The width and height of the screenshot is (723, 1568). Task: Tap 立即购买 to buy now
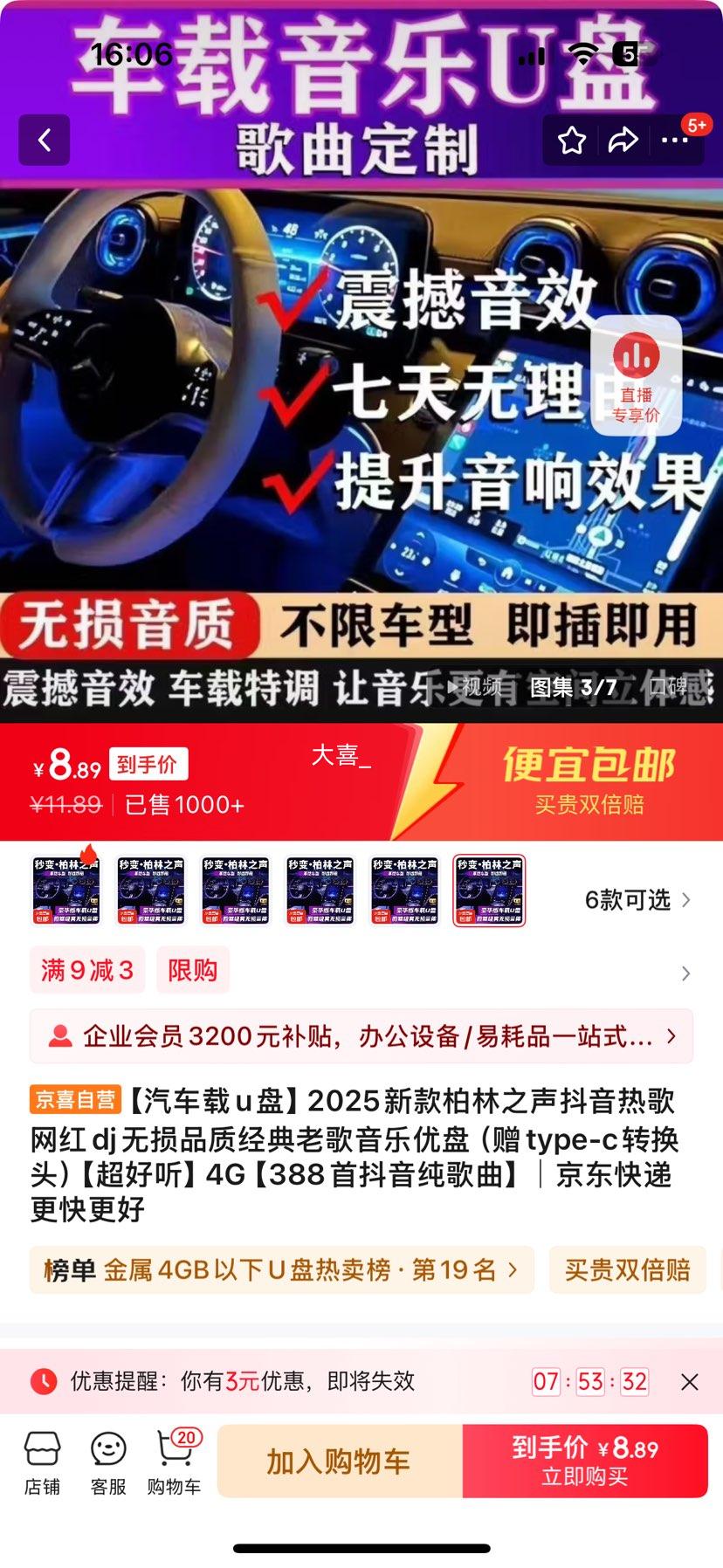click(x=585, y=1461)
